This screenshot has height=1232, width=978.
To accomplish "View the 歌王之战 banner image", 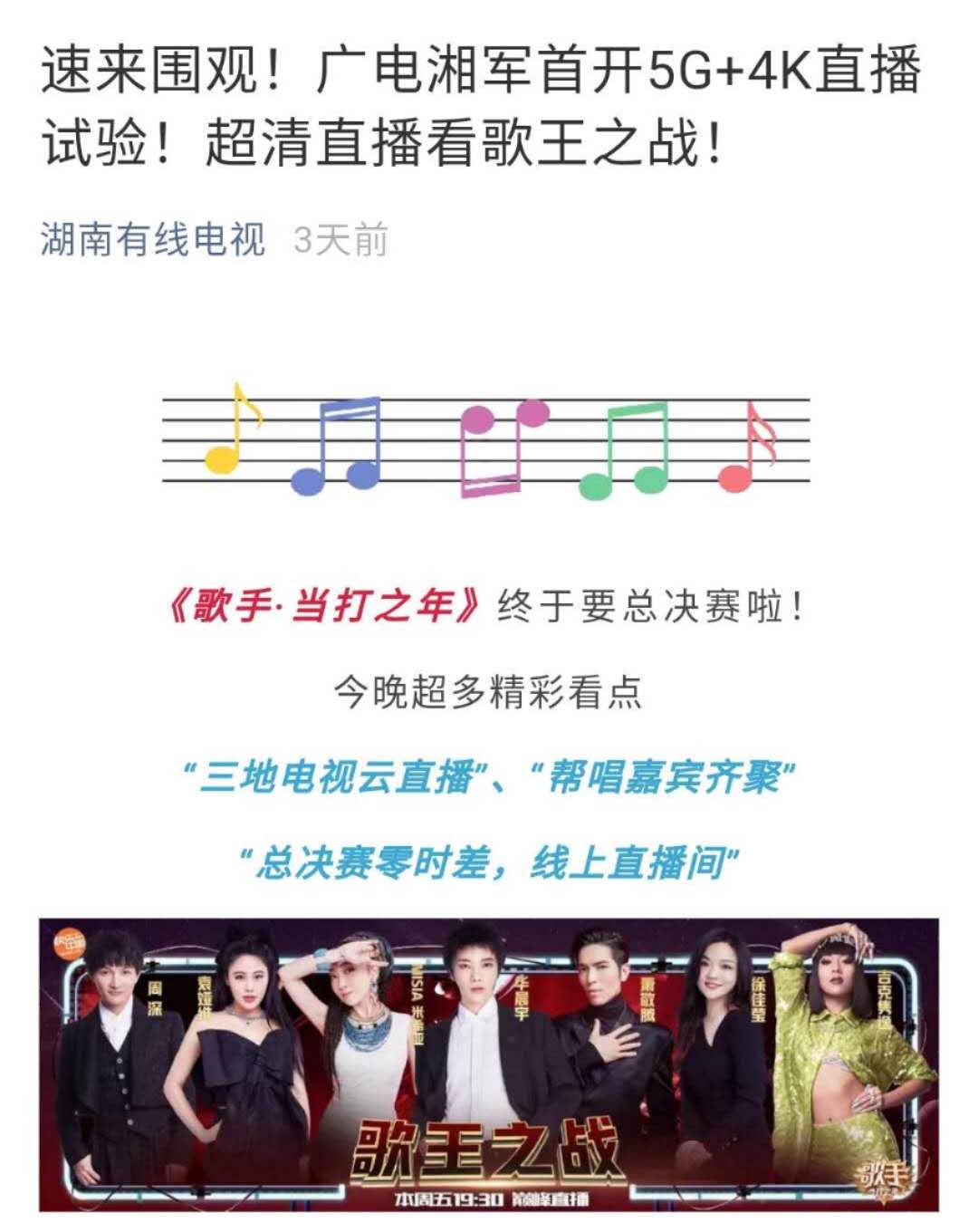I will coord(489,1064).
